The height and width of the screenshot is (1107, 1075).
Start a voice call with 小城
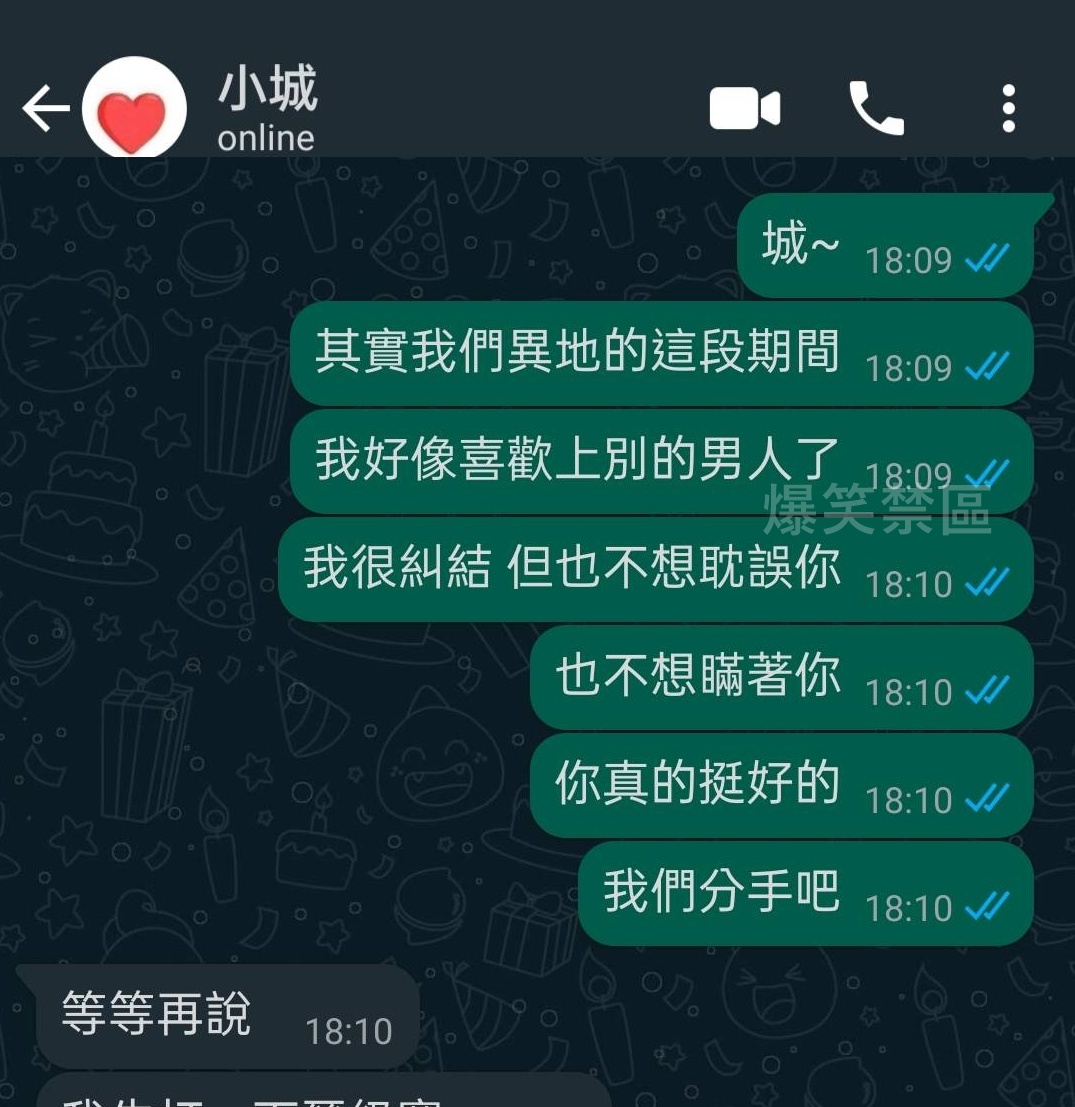point(876,108)
